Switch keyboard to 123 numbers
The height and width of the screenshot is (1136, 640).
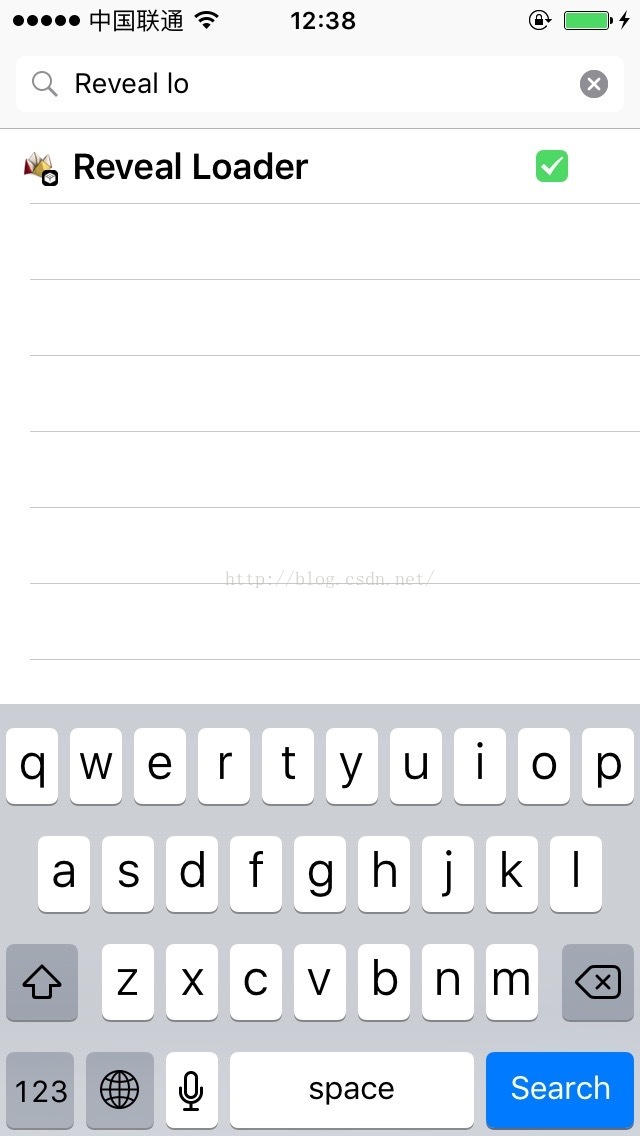point(41,1089)
